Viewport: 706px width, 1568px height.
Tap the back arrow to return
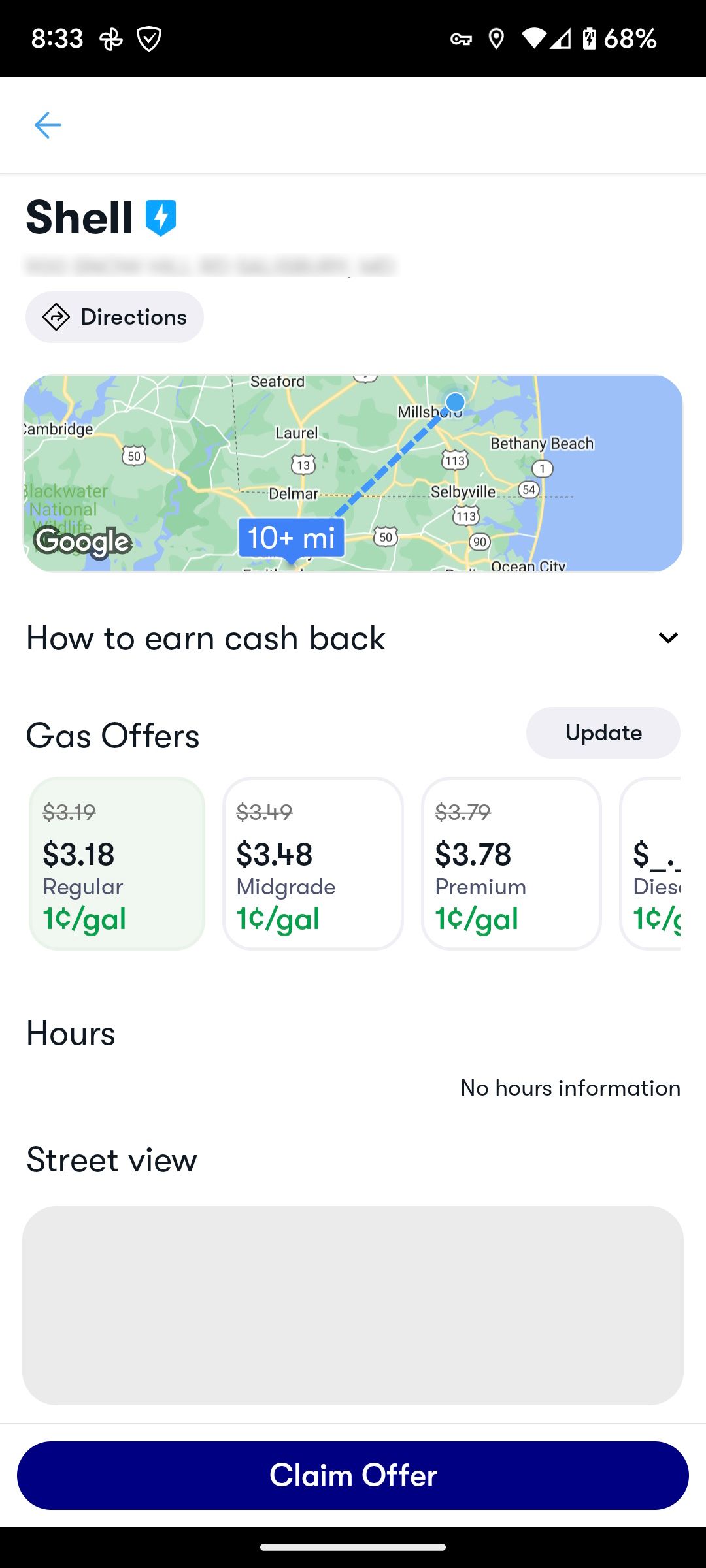point(48,124)
